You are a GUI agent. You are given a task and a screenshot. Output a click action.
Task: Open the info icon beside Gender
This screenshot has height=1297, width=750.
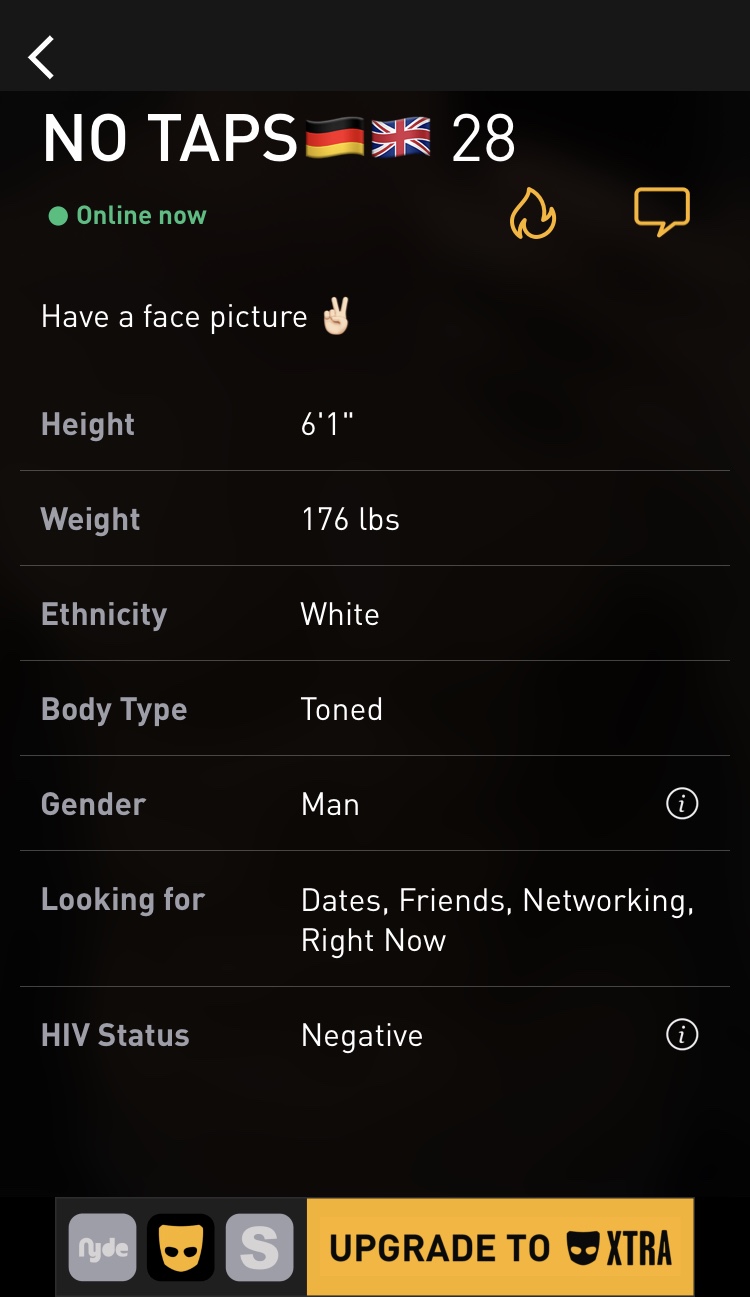pos(682,803)
